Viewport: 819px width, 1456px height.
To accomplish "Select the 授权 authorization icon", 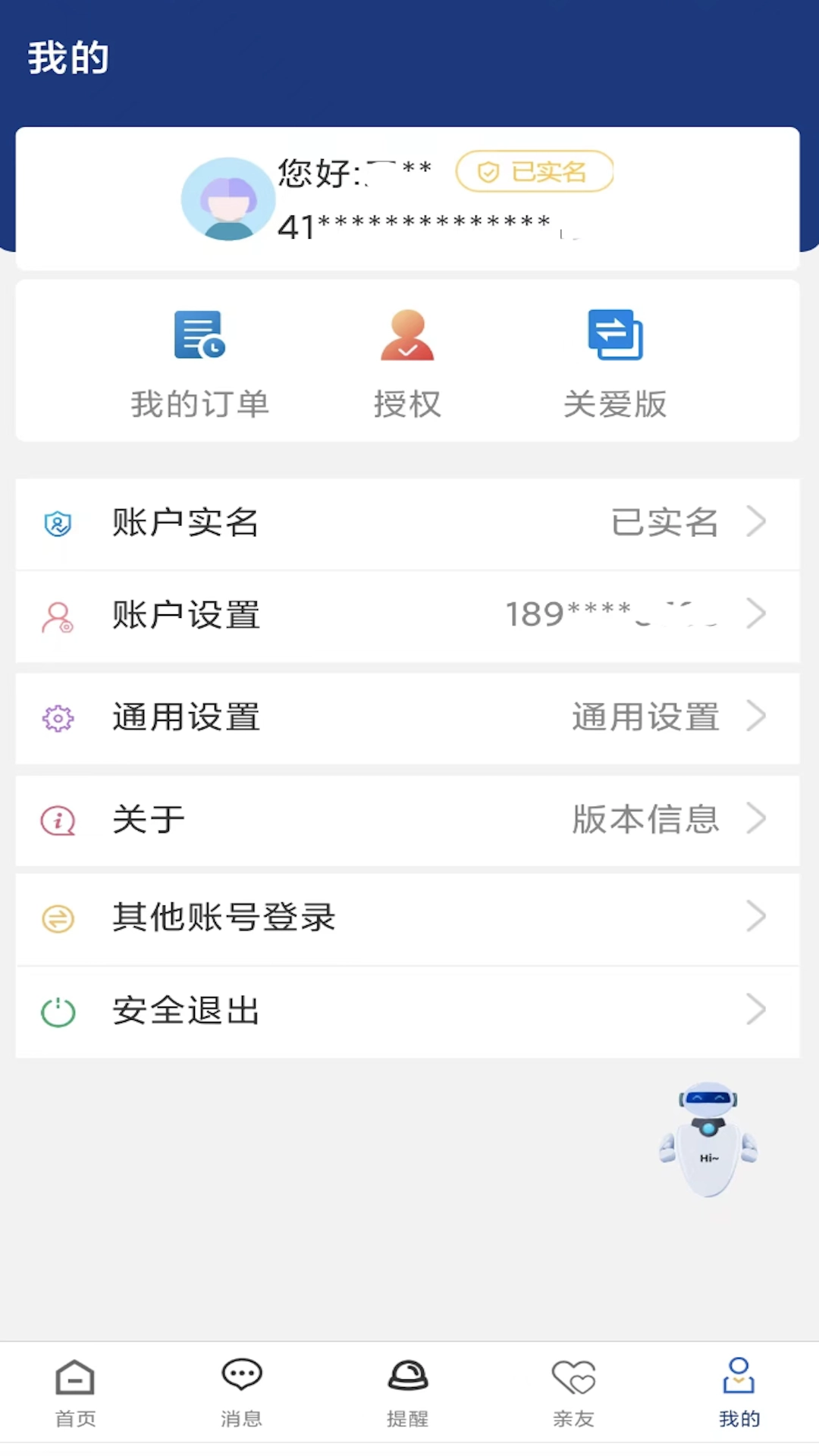I will coord(407,336).
